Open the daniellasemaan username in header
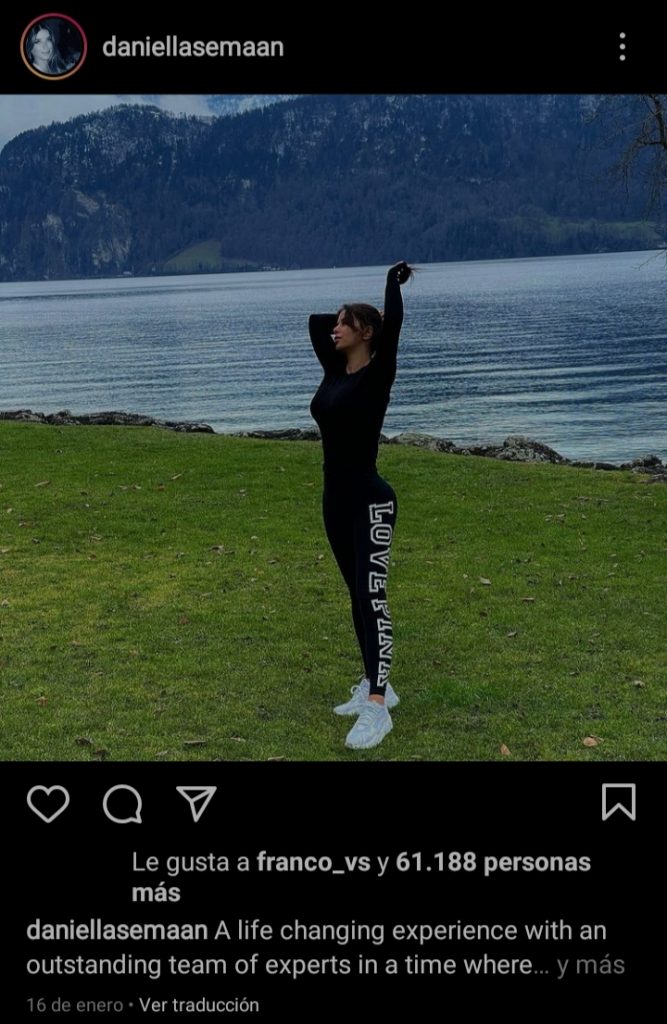The image size is (667, 1024). click(193, 47)
